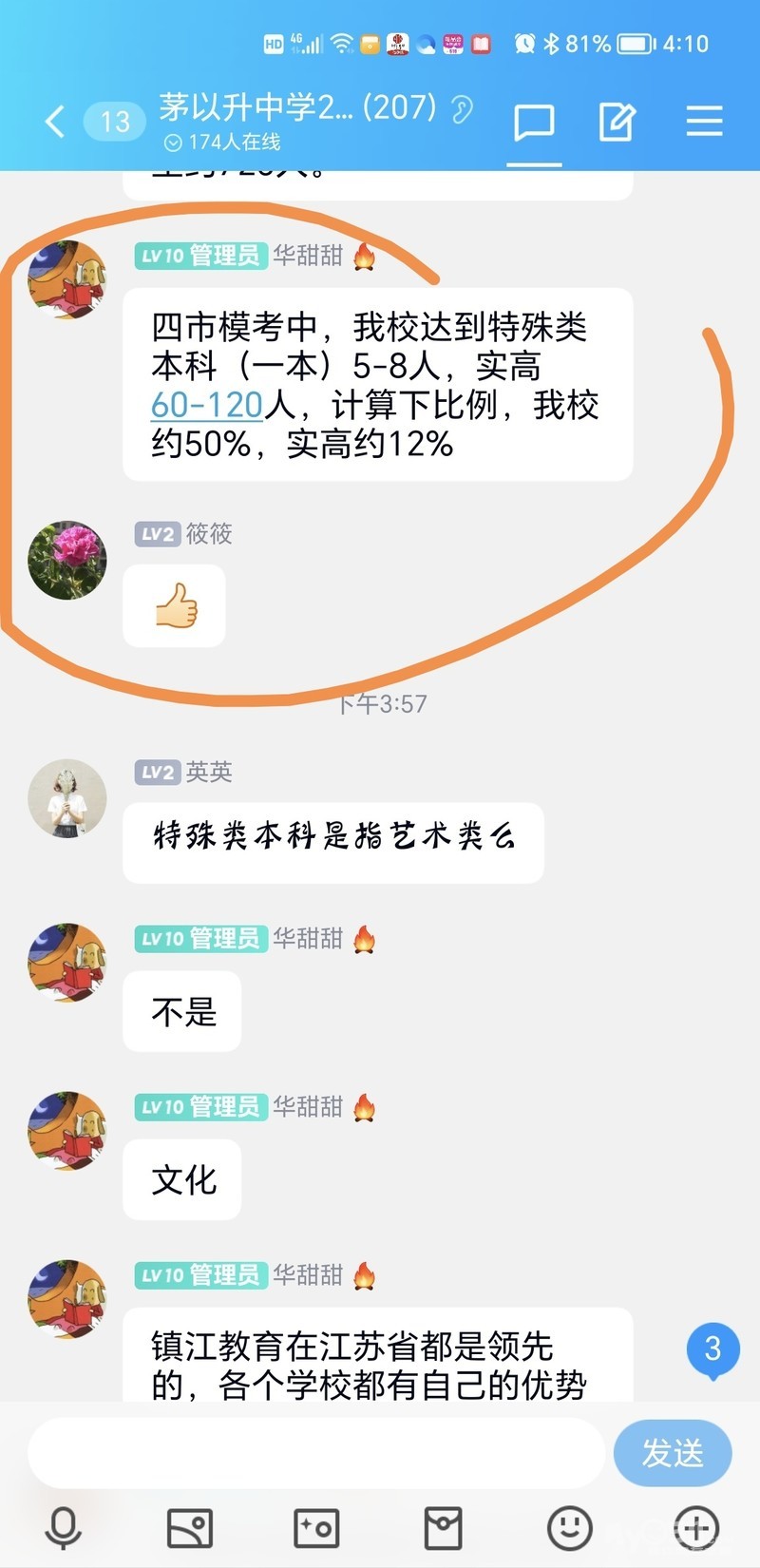Jump to 3 new unread messages

(712, 1349)
